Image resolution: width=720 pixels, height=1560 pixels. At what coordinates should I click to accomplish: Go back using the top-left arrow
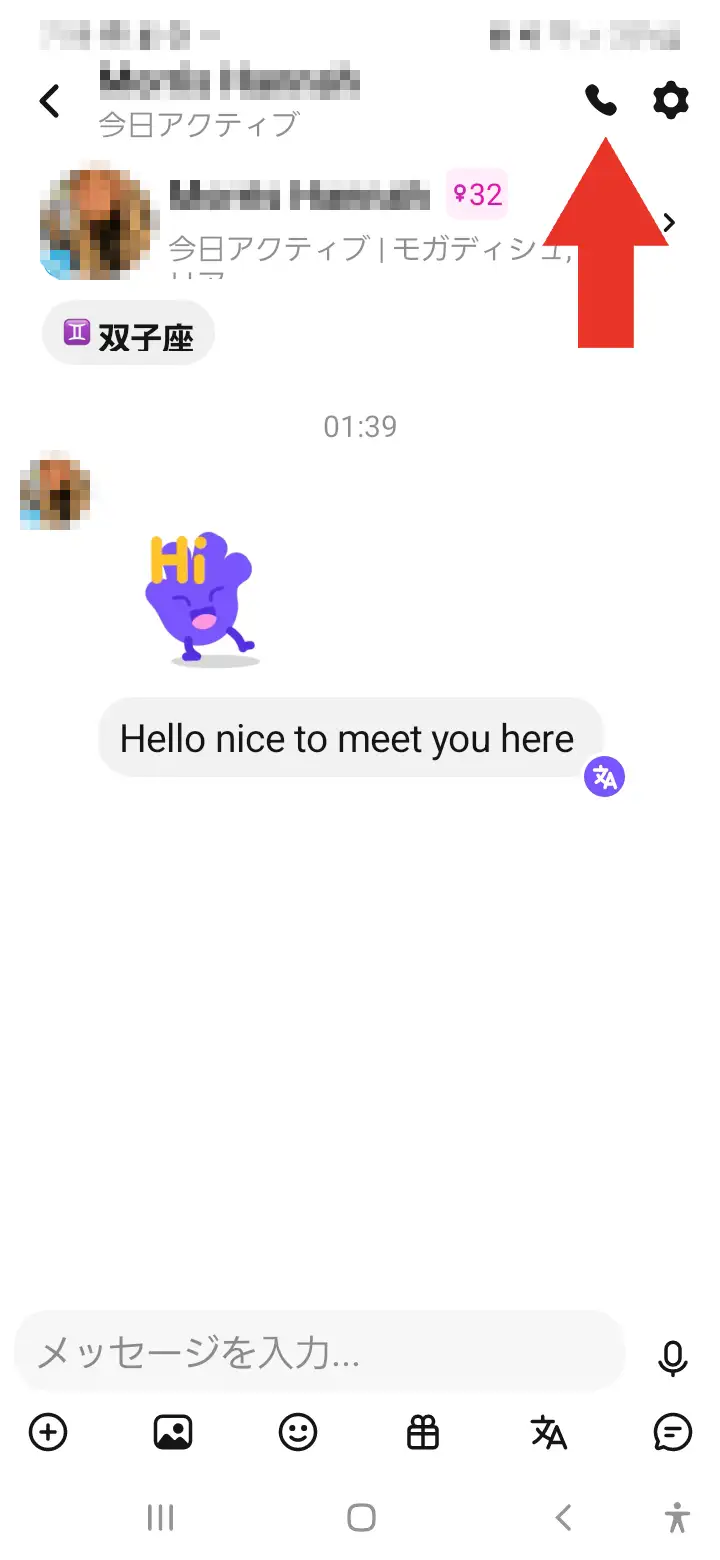coord(50,101)
